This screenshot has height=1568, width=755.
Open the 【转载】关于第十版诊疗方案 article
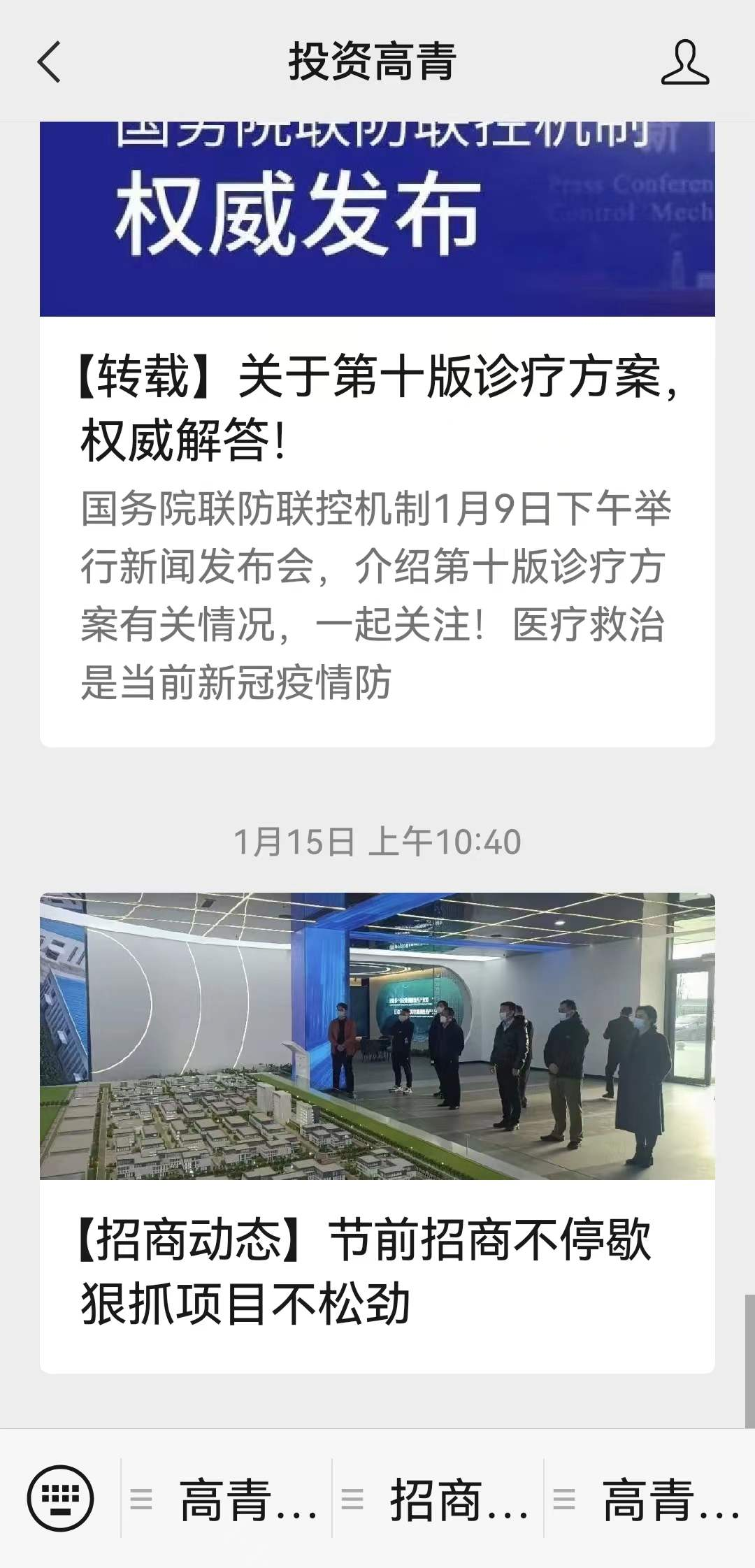(x=377, y=410)
